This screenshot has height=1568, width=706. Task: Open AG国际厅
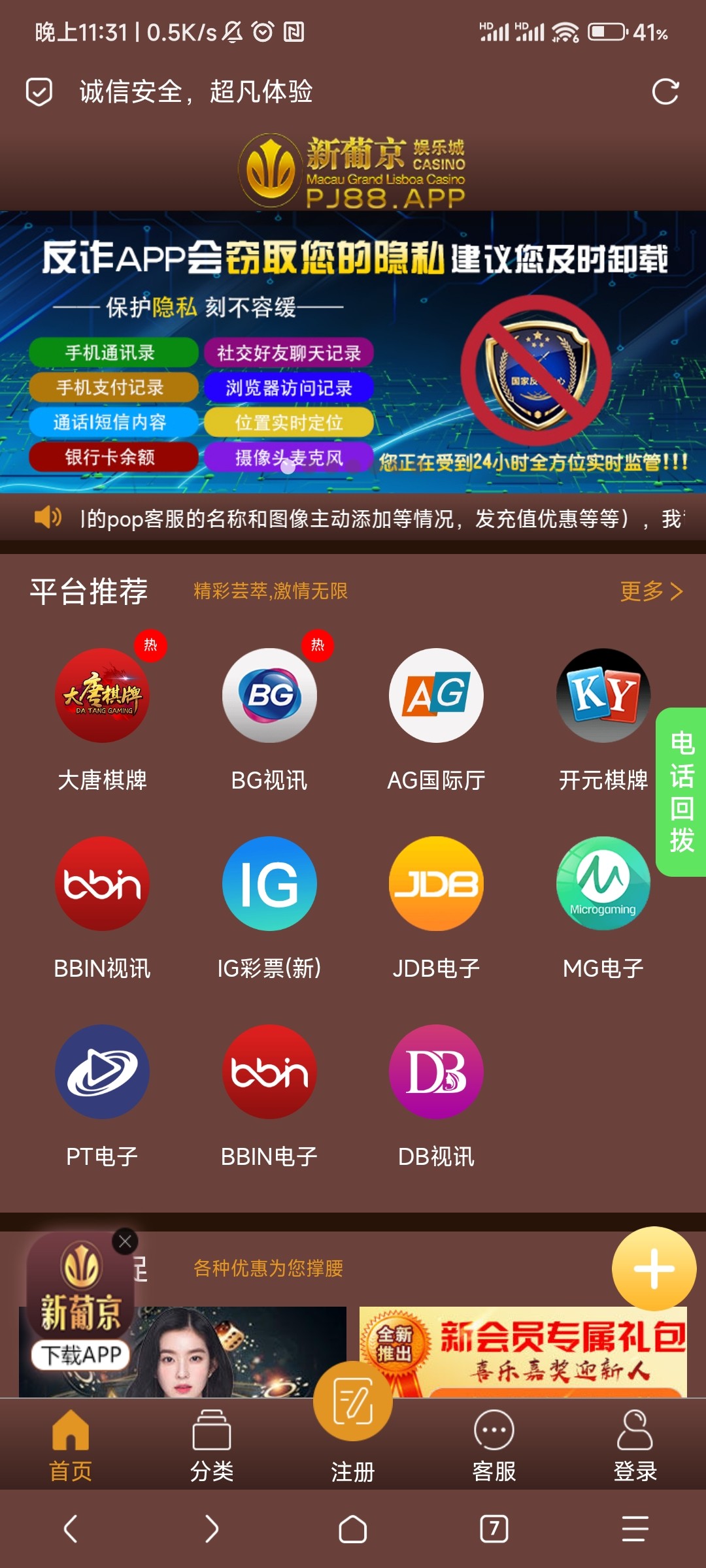(x=436, y=696)
